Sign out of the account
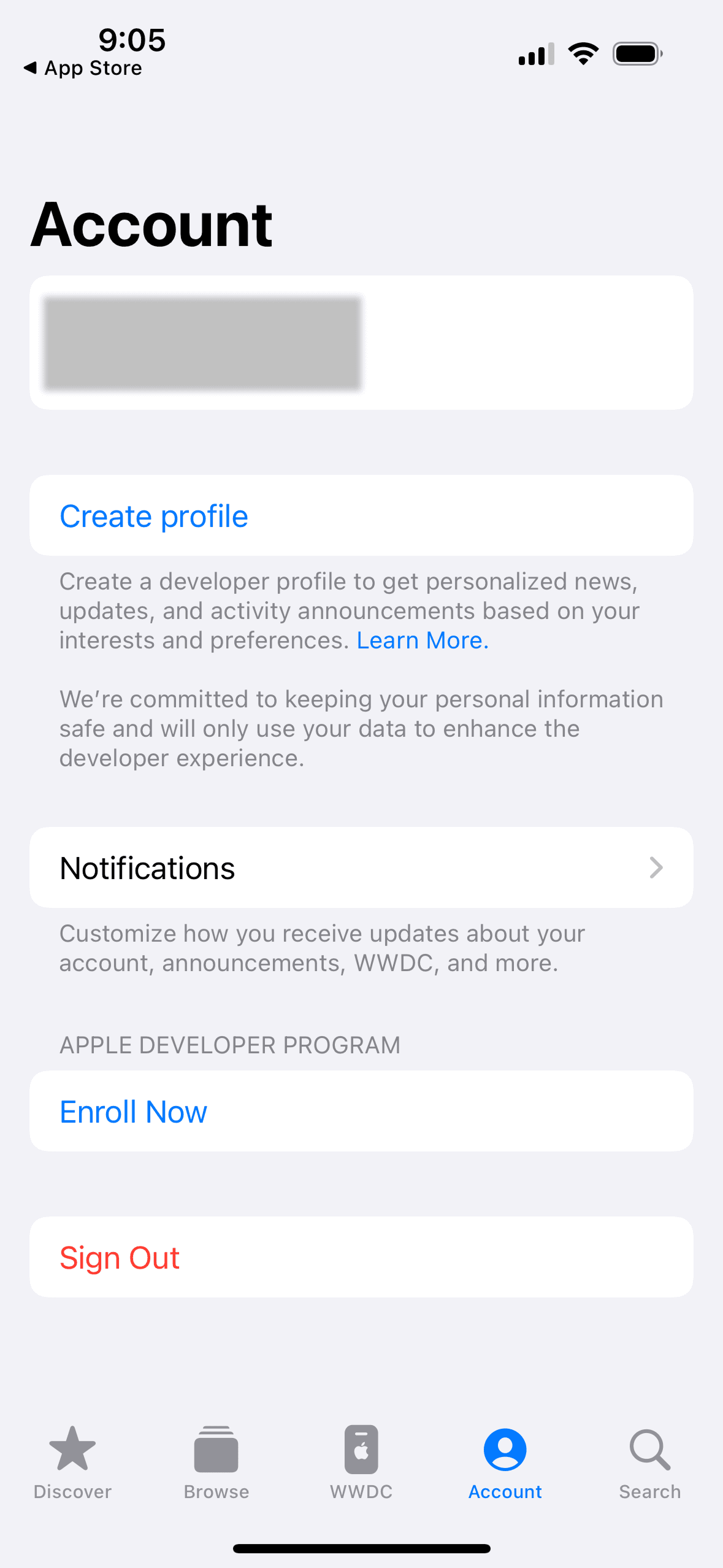 (x=120, y=1258)
